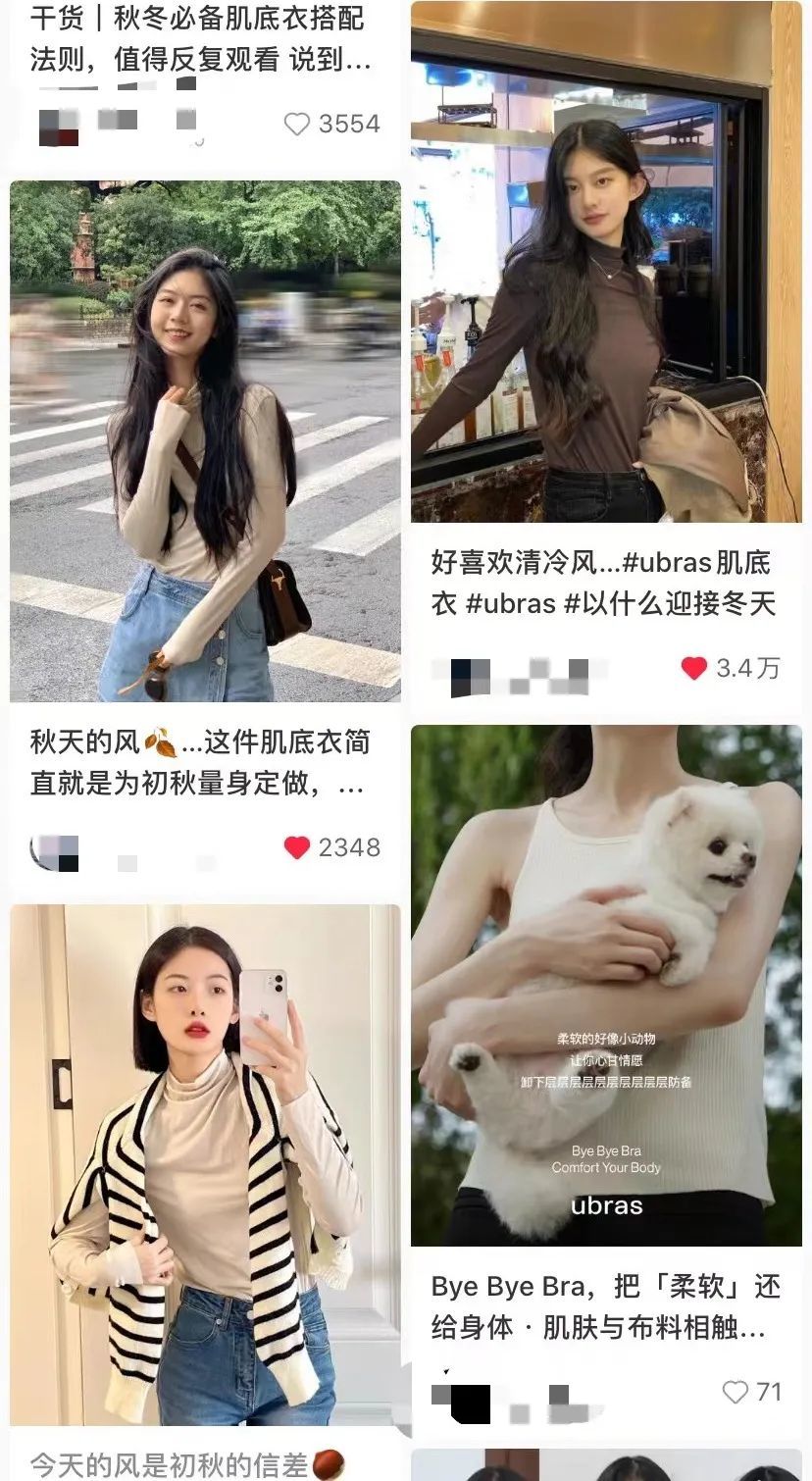The image size is (812, 1481).
Task: Like the Bye Bye Bra post with 71 likes
Action: click(735, 1391)
